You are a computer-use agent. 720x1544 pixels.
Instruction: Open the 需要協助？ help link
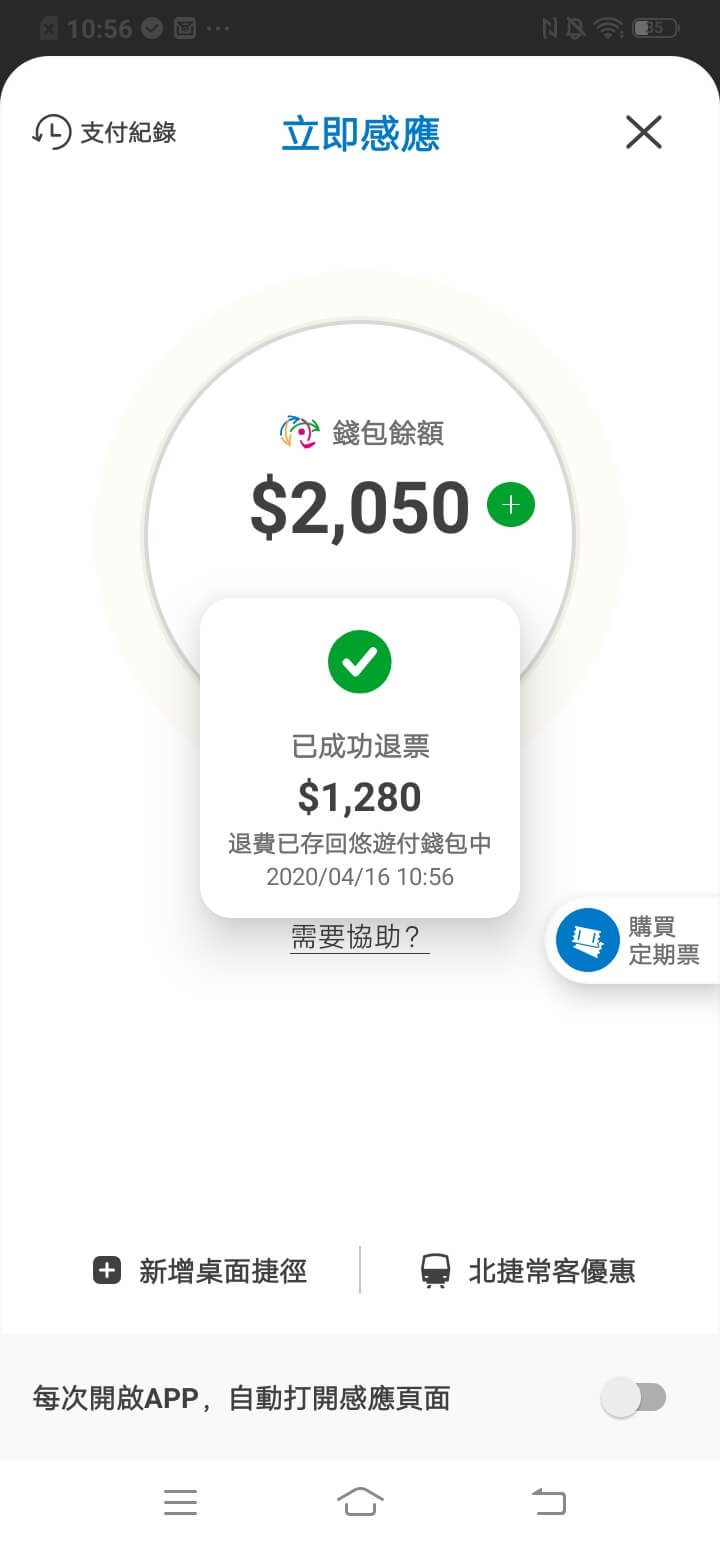tap(359, 937)
